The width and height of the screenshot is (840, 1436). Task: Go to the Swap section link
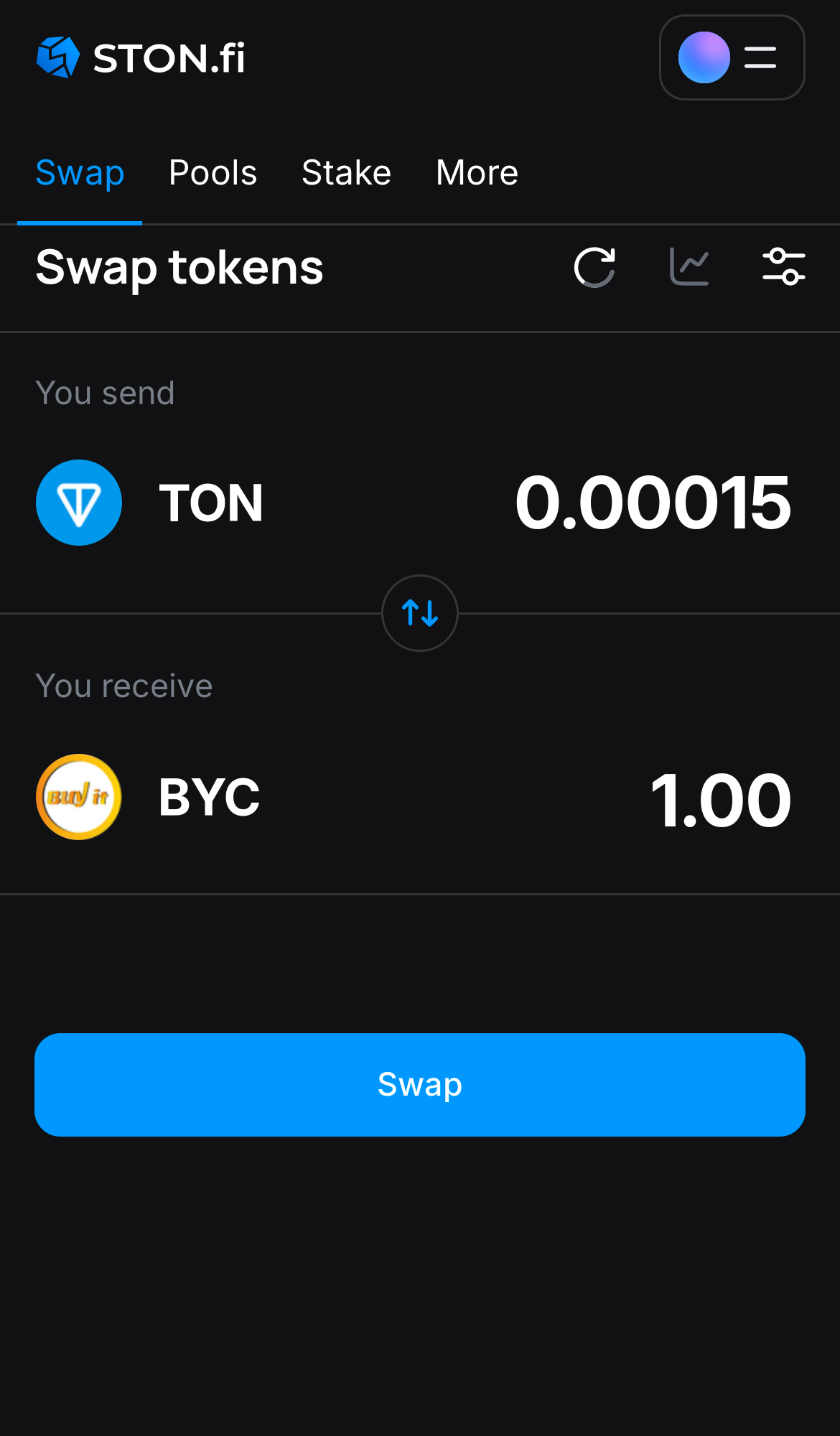pyautogui.click(x=80, y=172)
